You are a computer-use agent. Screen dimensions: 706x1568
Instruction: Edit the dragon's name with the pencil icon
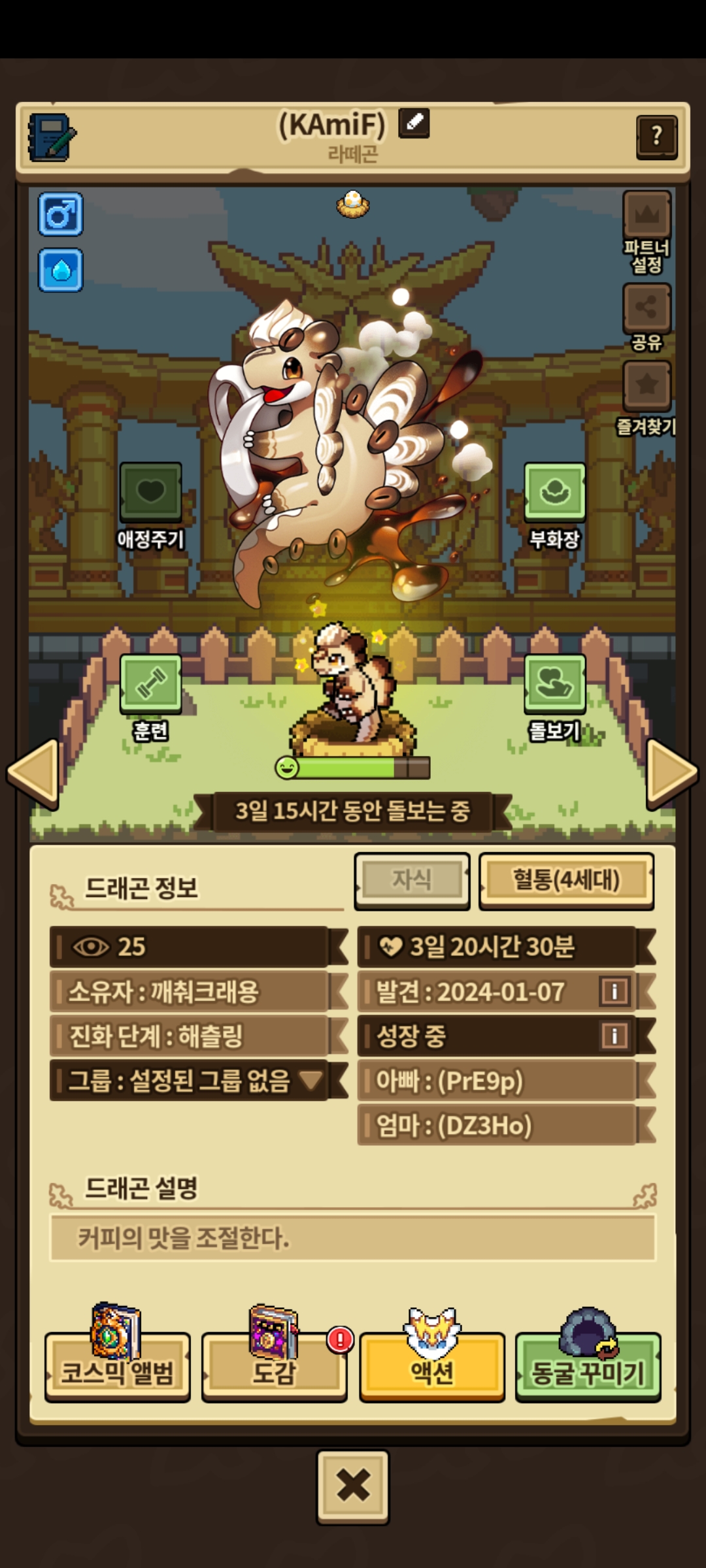coord(414,123)
